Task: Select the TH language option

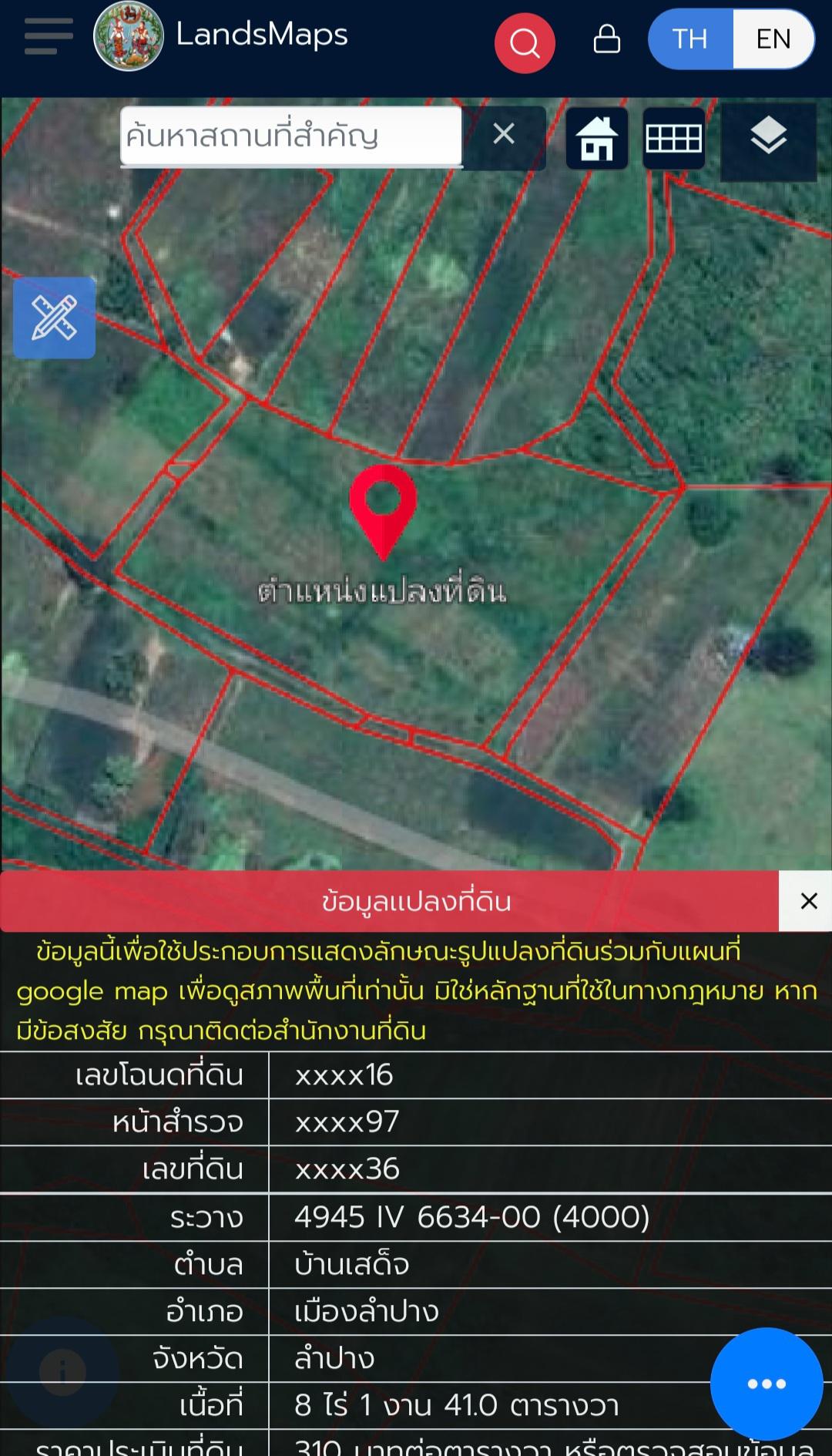Action: [x=690, y=39]
